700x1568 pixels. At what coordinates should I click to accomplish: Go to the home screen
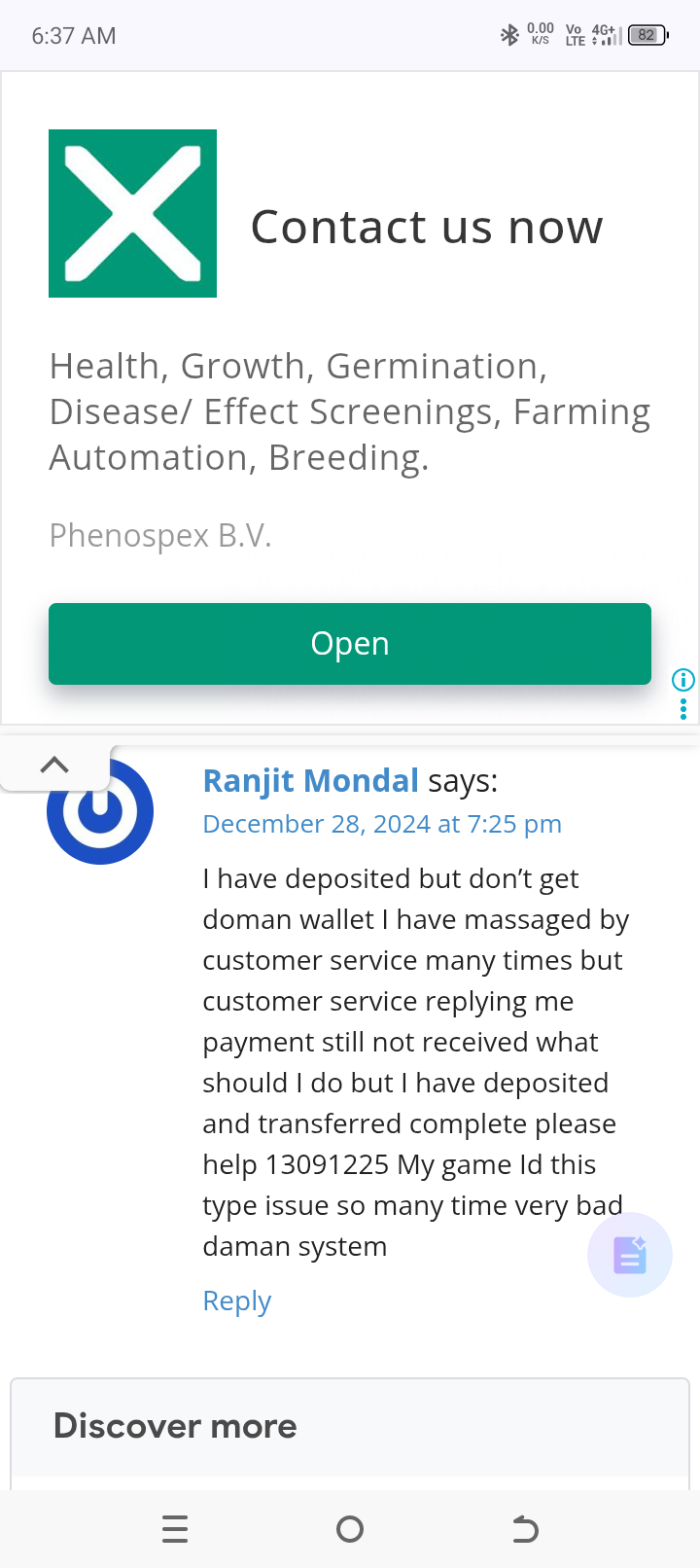point(350,1529)
